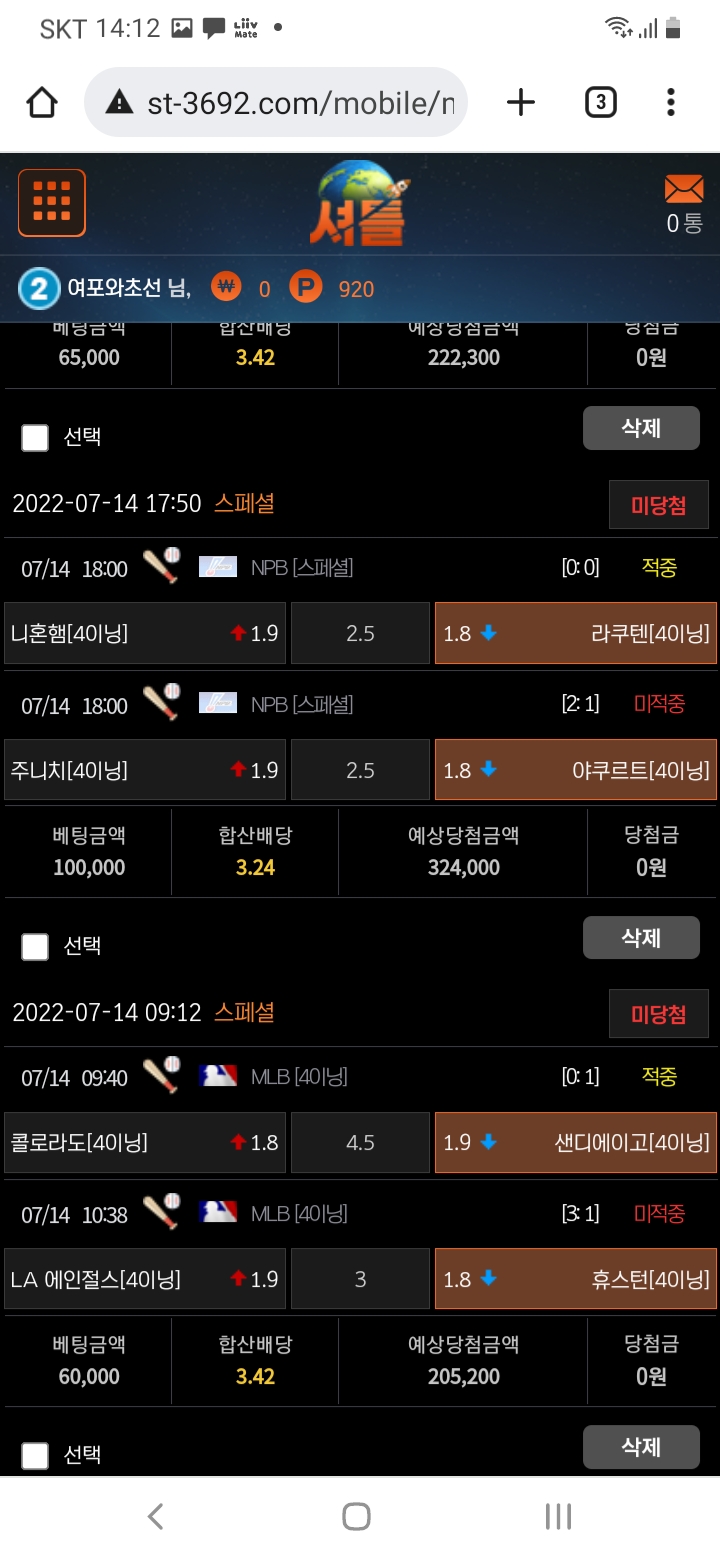Open the message envelope inbox
This screenshot has height=1560, width=720.
684,189
